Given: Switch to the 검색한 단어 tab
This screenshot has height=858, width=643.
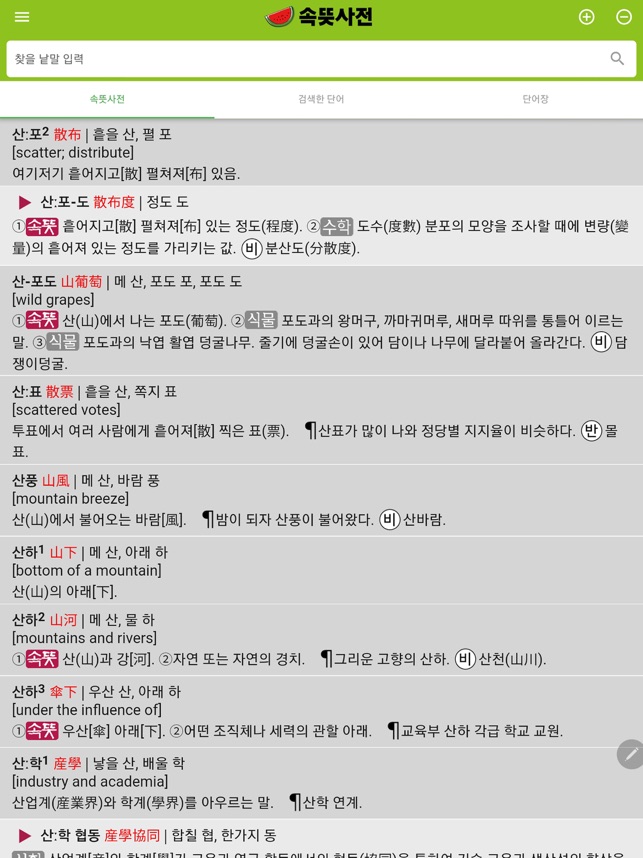Looking at the screenshot, I should (321, 100).
